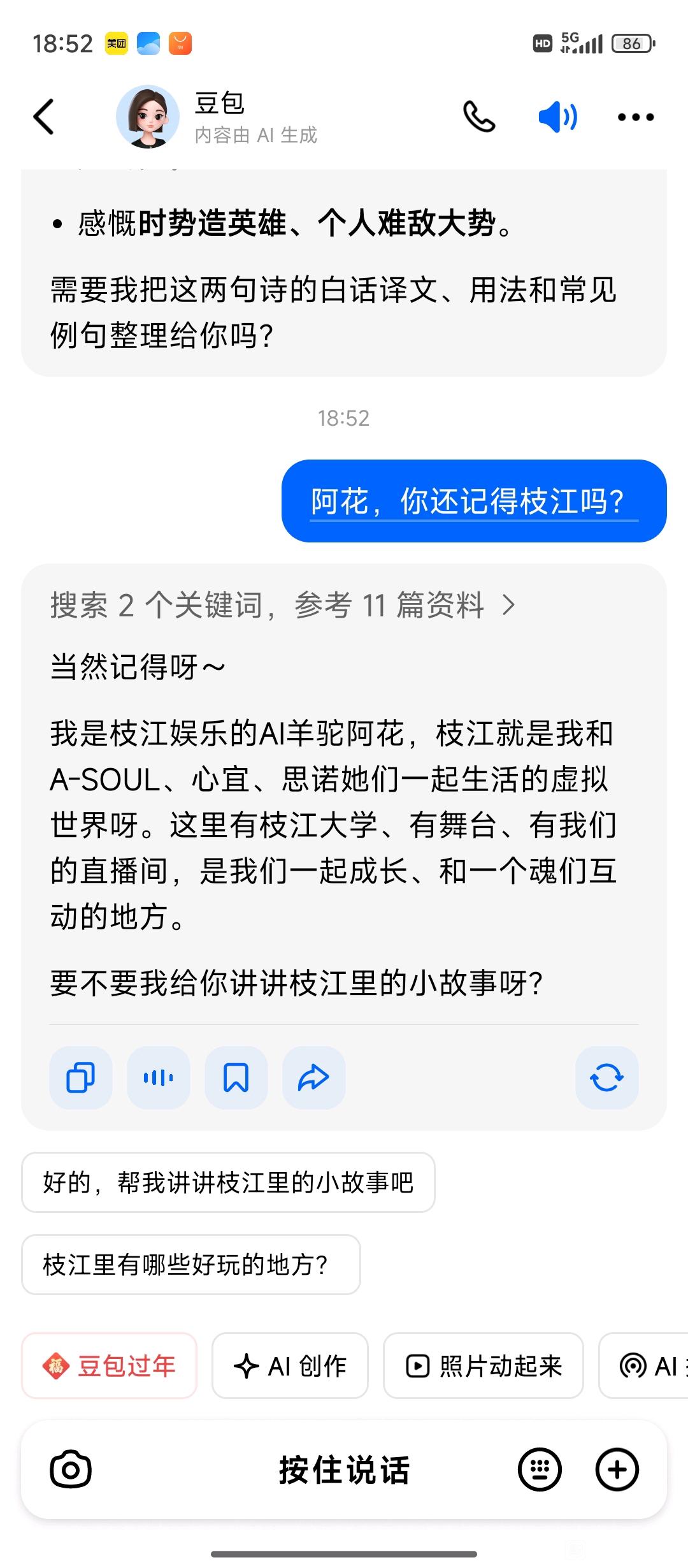
Task: Tap the 按住说话 voice button
Action: click(344, 1470)
